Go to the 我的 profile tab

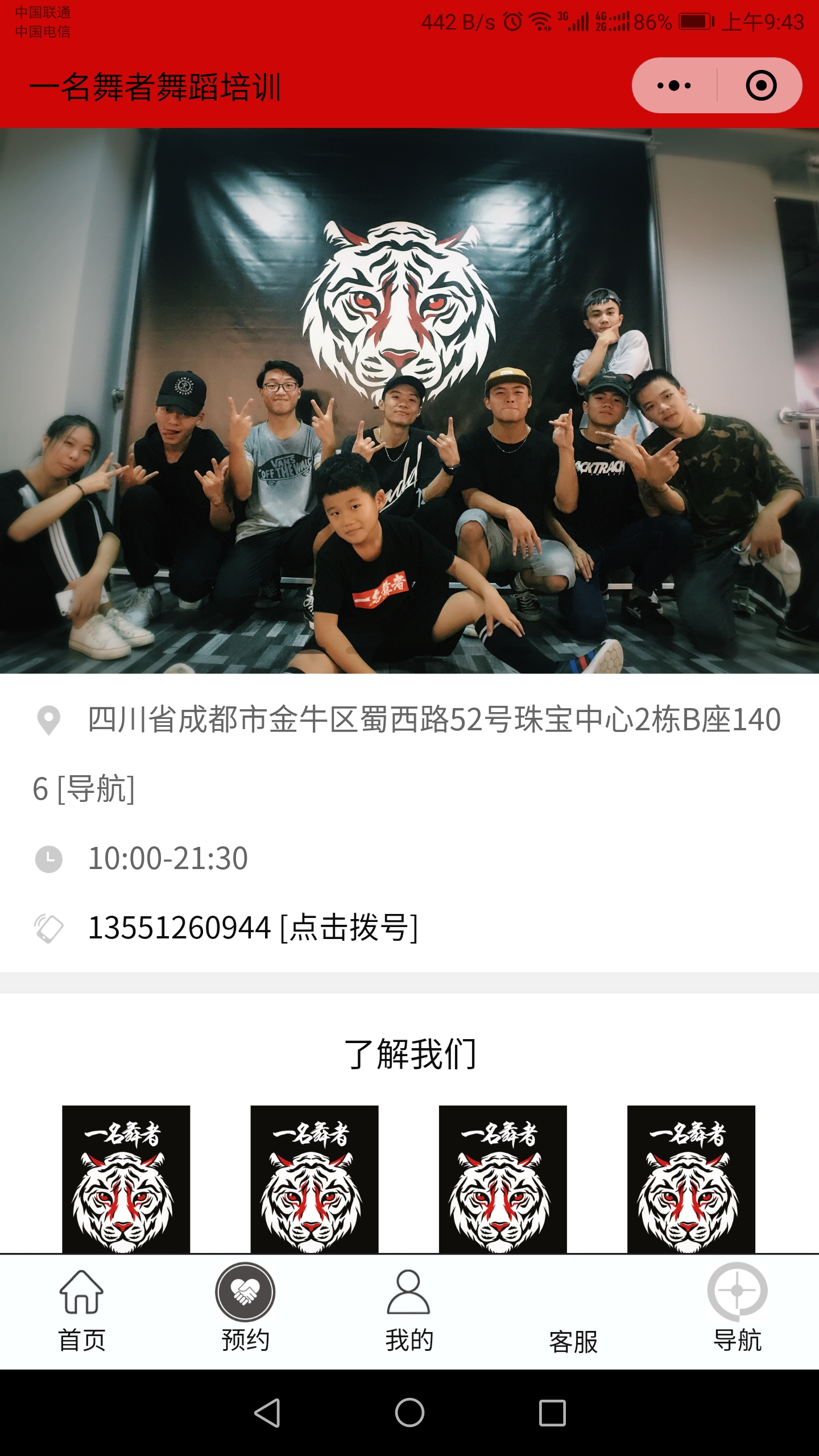tap(409, 1310)
